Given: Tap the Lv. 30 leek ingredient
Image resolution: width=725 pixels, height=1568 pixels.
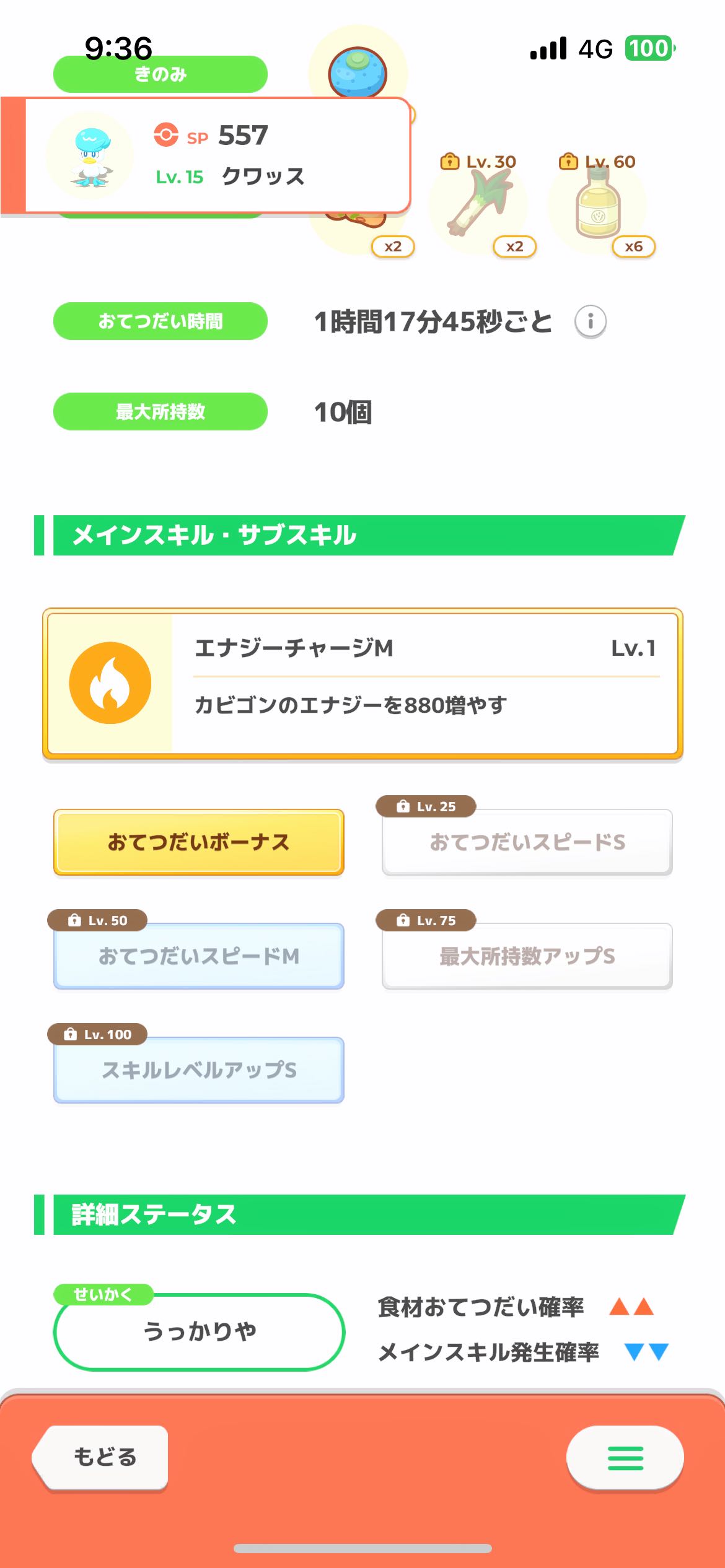Looking at the screenshot, I should click(x=479, y=206).
